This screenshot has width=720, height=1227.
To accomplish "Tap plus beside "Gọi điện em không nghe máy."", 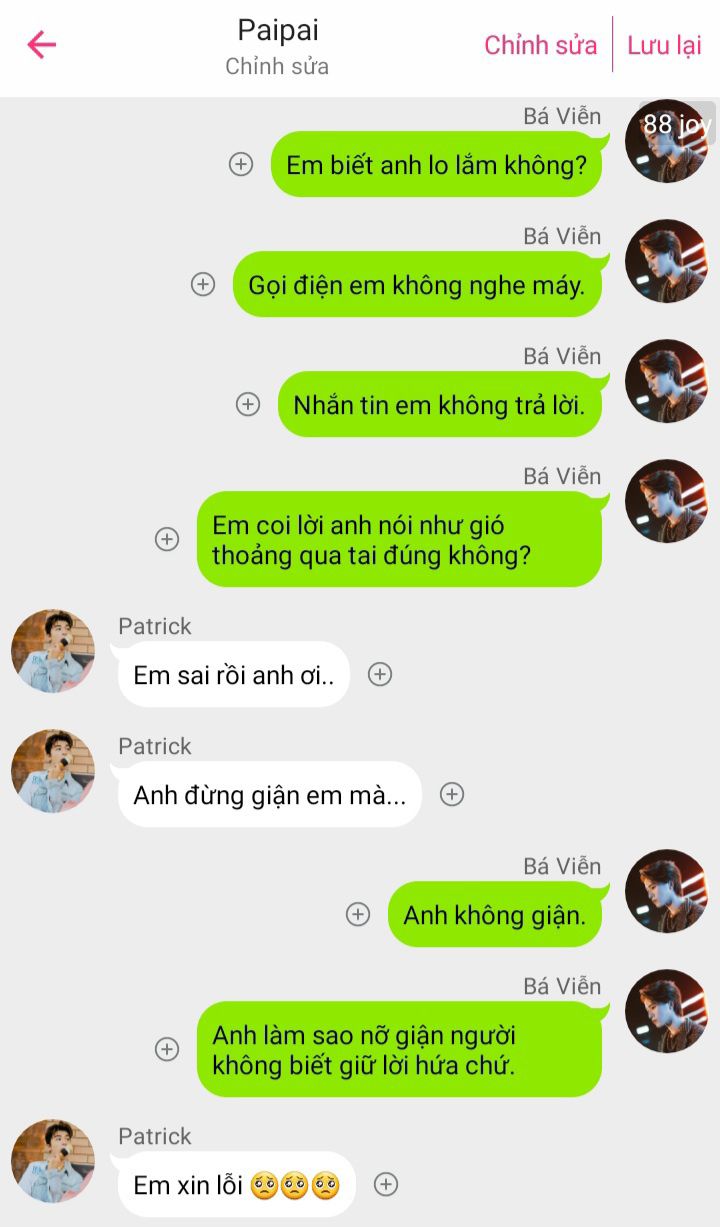I will 203,284.
